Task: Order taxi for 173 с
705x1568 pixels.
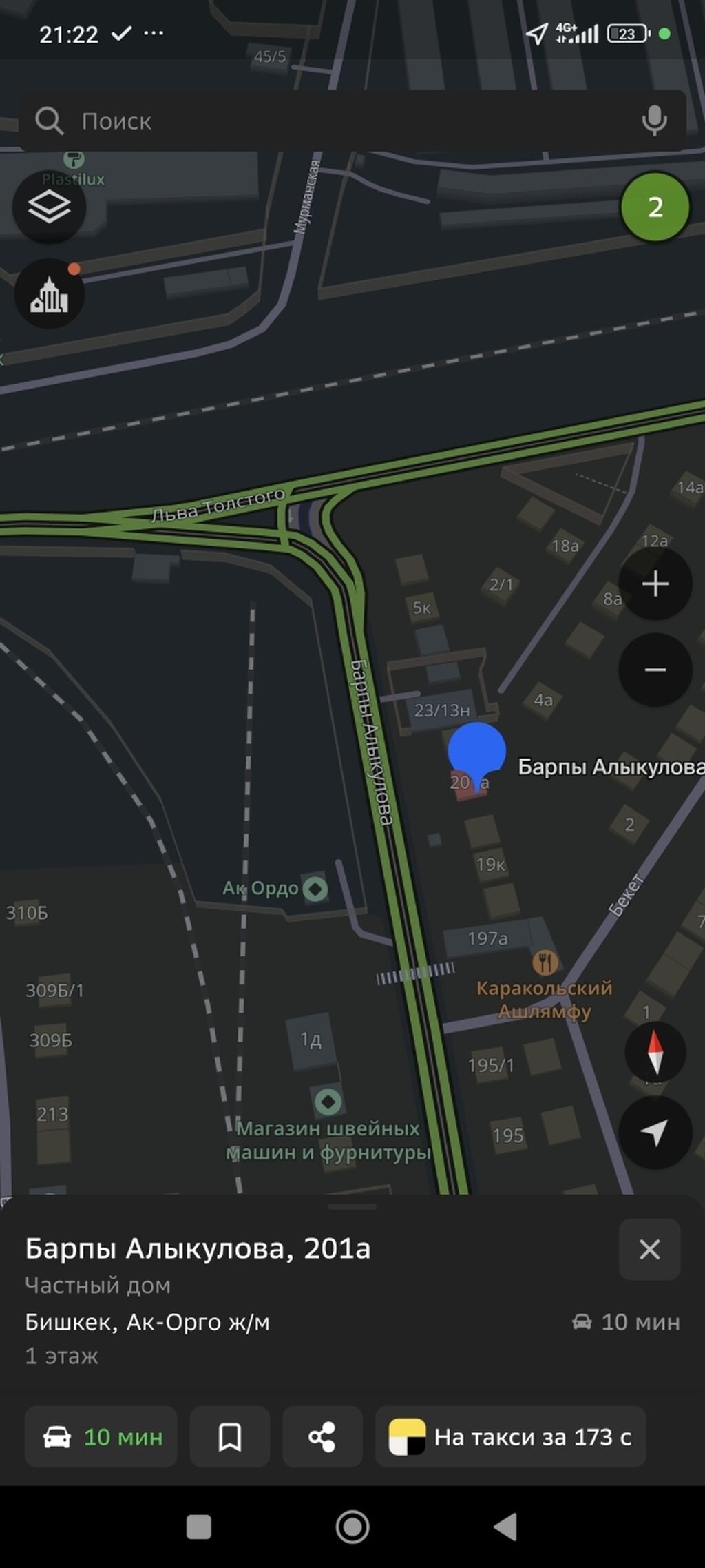Action: coord(510,1437)
